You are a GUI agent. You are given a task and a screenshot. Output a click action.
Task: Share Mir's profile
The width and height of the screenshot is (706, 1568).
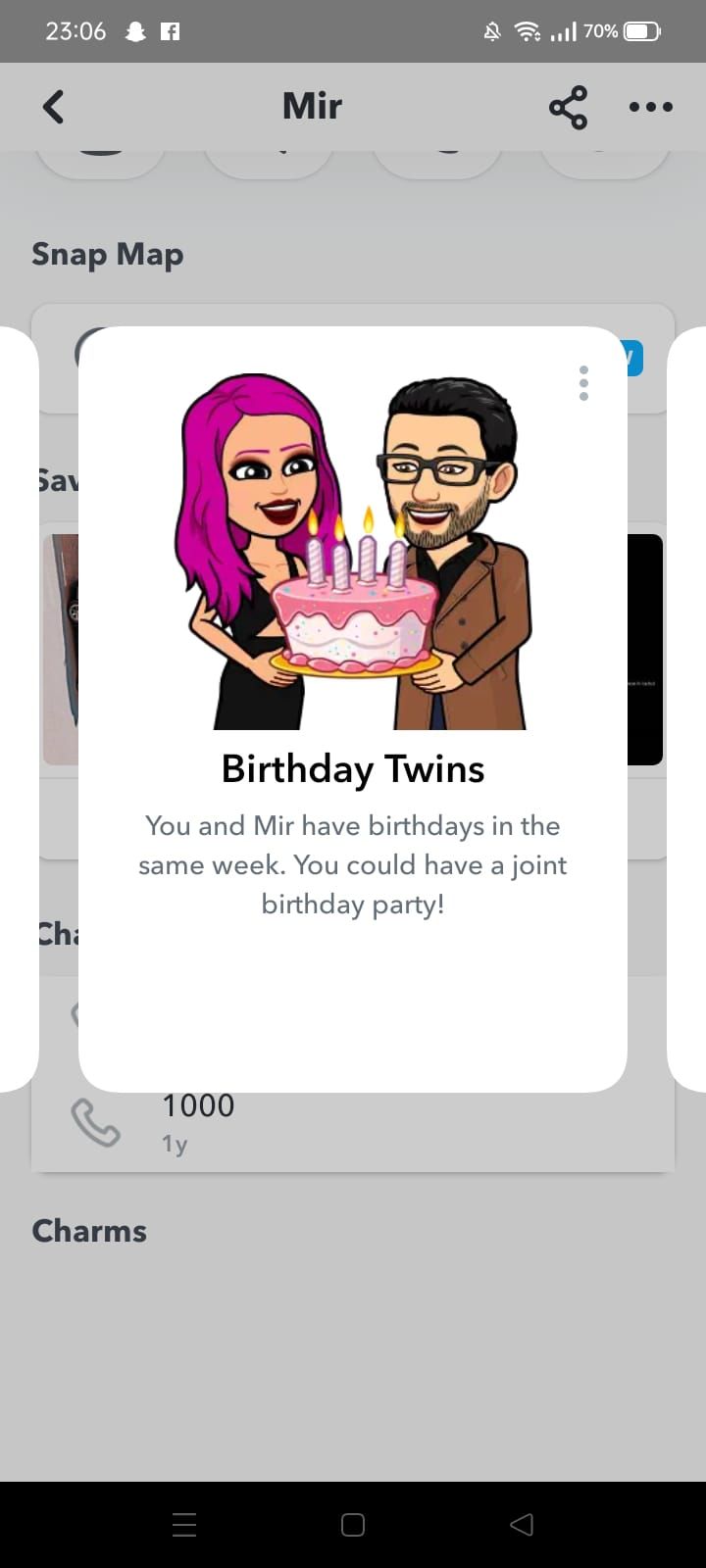568,107
